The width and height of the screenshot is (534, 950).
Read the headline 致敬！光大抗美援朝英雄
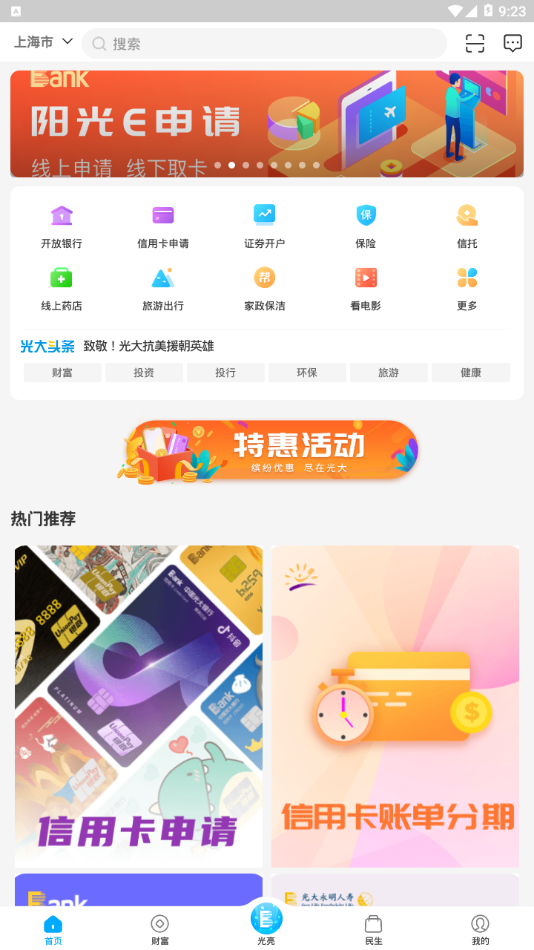pyautogui.click(x=149, y=347)
